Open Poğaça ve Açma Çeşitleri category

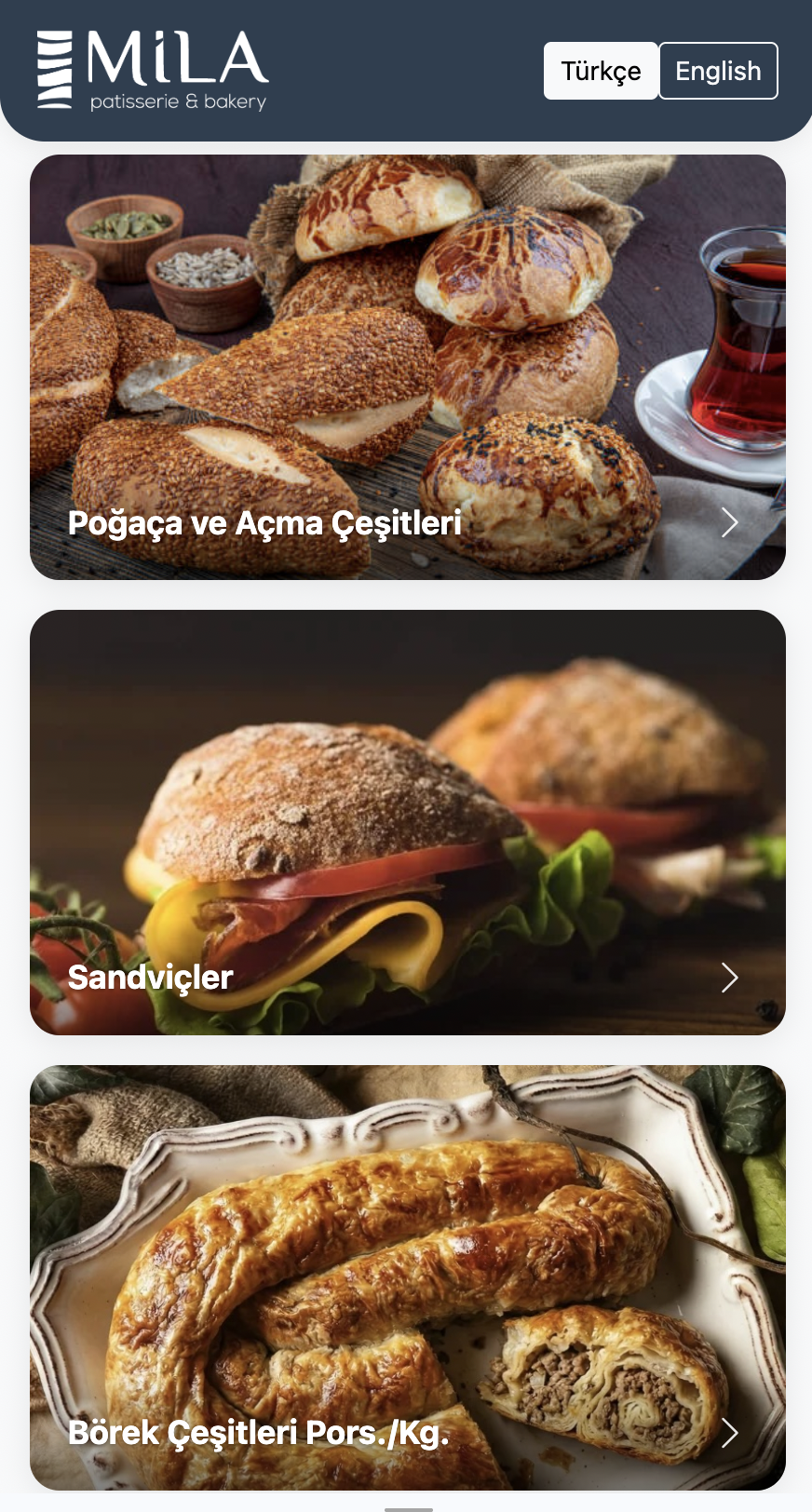click(408, 367)
